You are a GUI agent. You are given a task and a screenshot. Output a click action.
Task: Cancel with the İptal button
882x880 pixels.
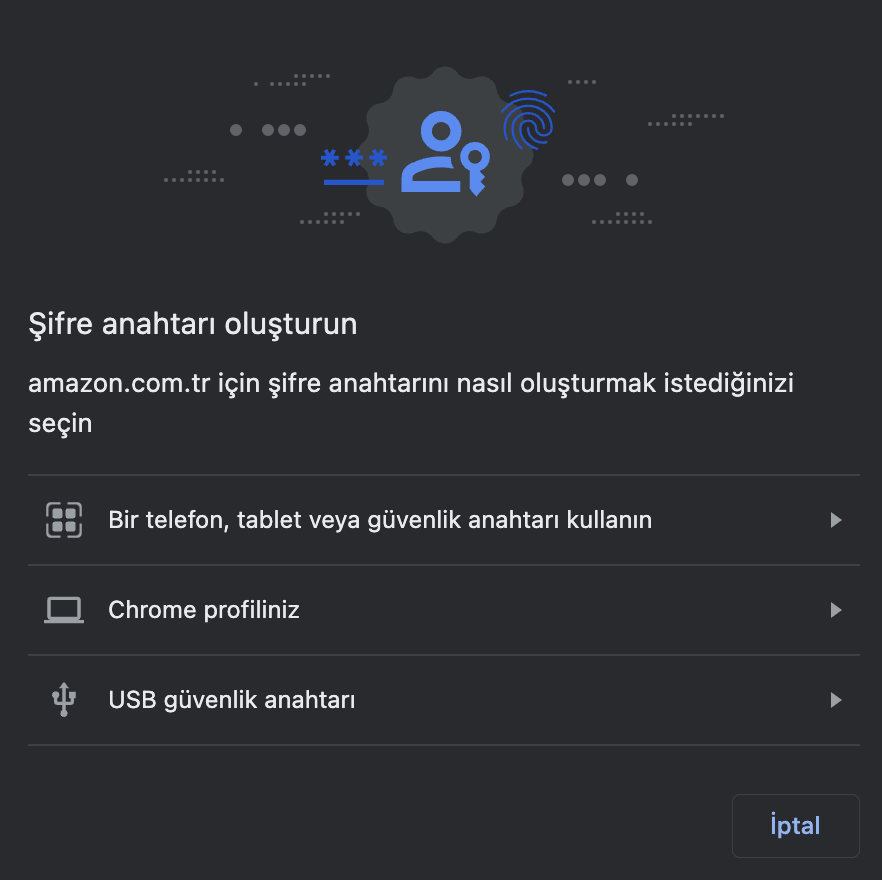pyautogui.click(x=795, y=826)
